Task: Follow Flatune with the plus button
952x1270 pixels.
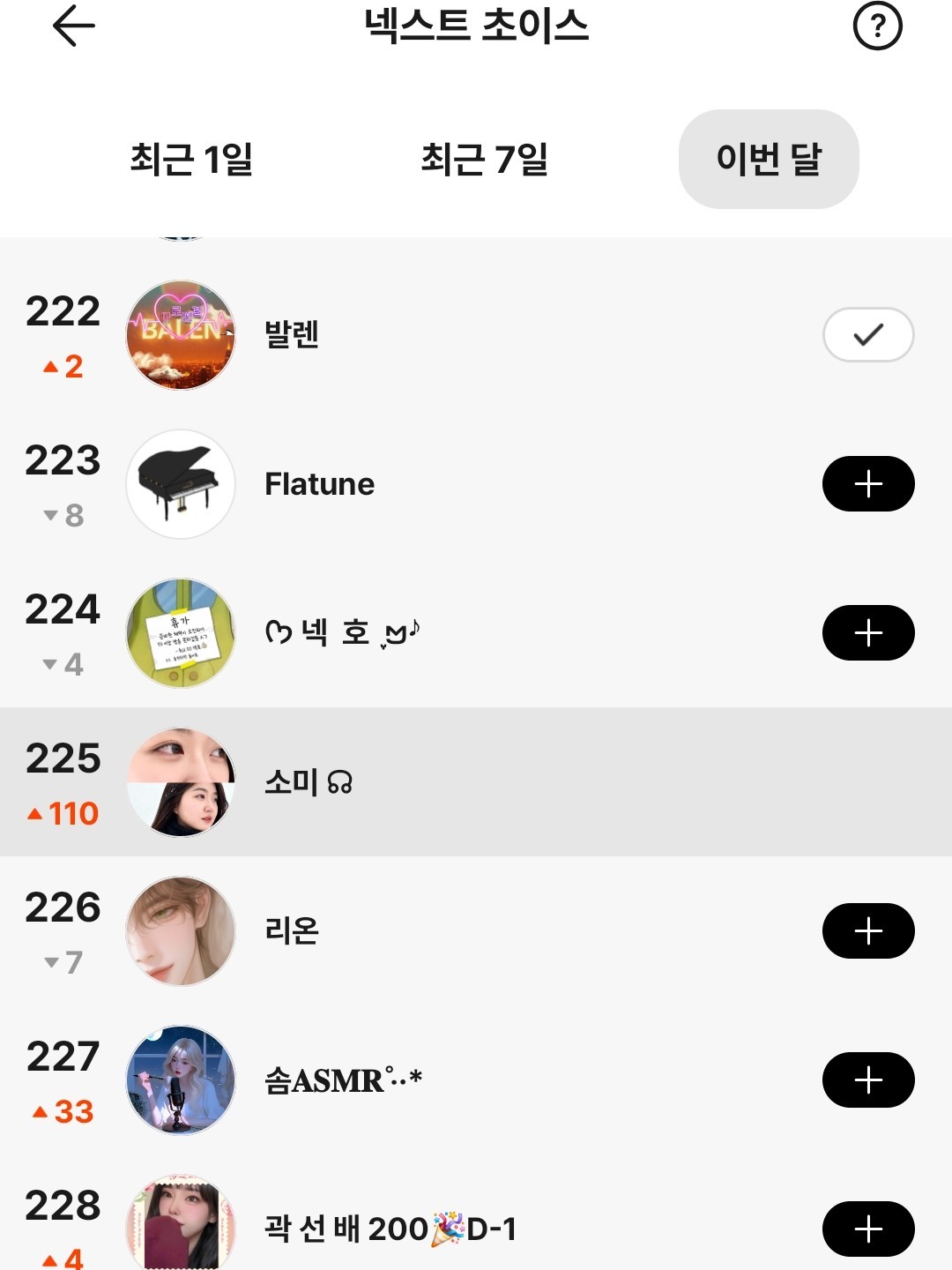Action: pos(868,483)
